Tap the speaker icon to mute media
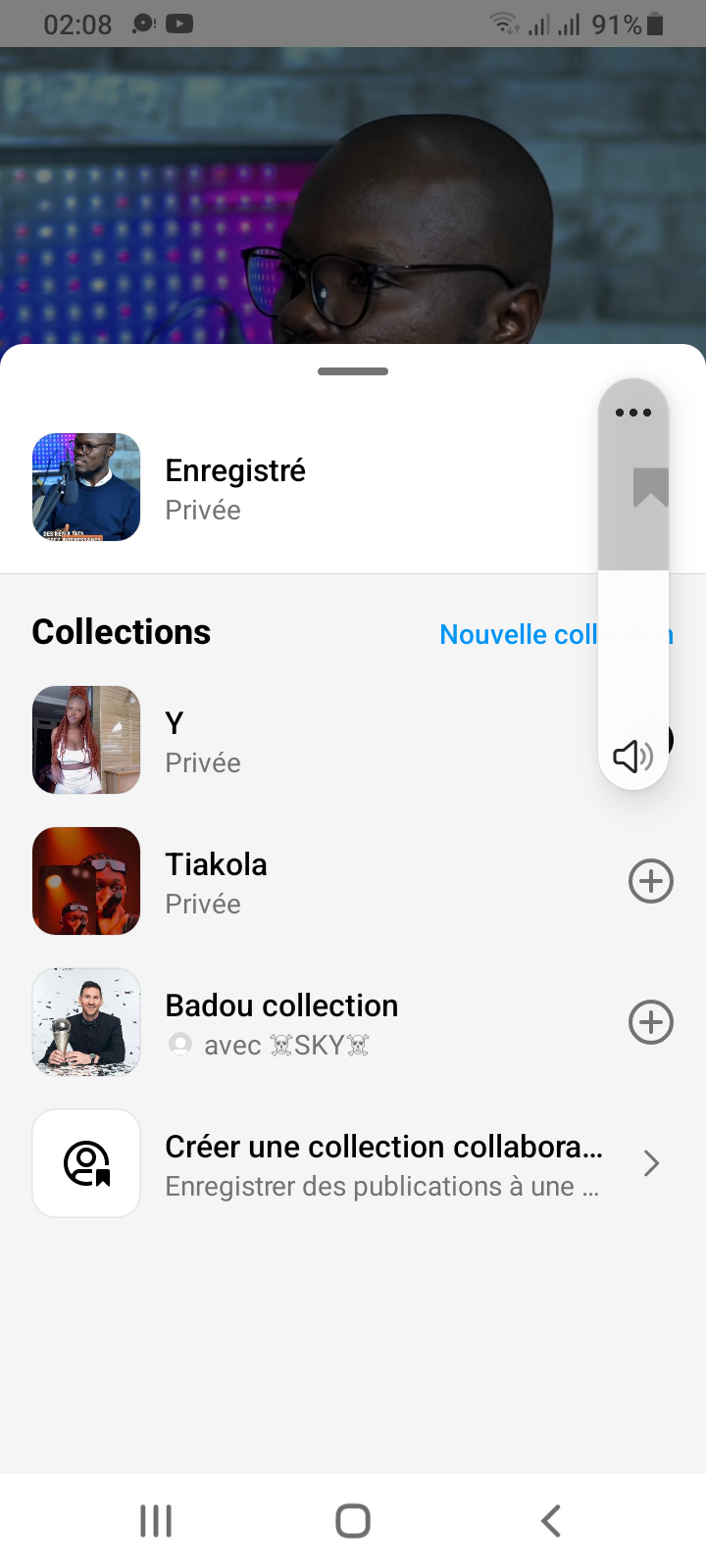This screenshot has width=706, height=1568. 632,756
